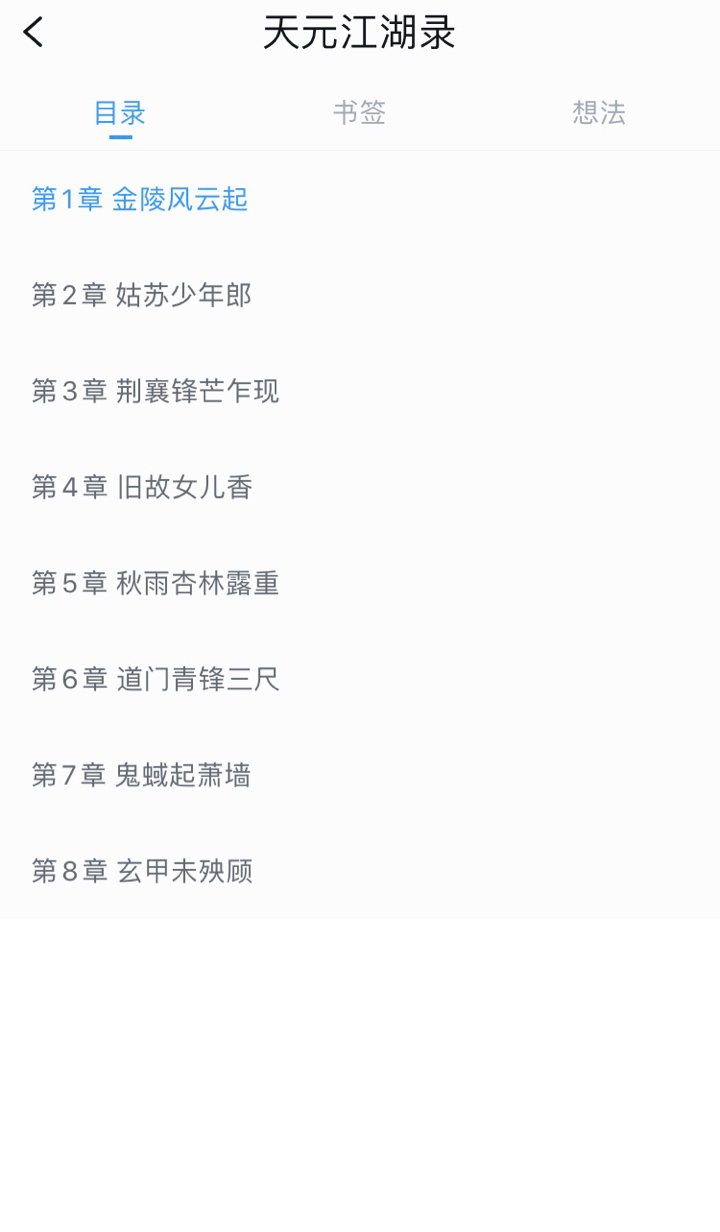This screenshot has width=720, height=1232.
Task: Open 第1章 金陵风云起
Action: coord(360,199)
